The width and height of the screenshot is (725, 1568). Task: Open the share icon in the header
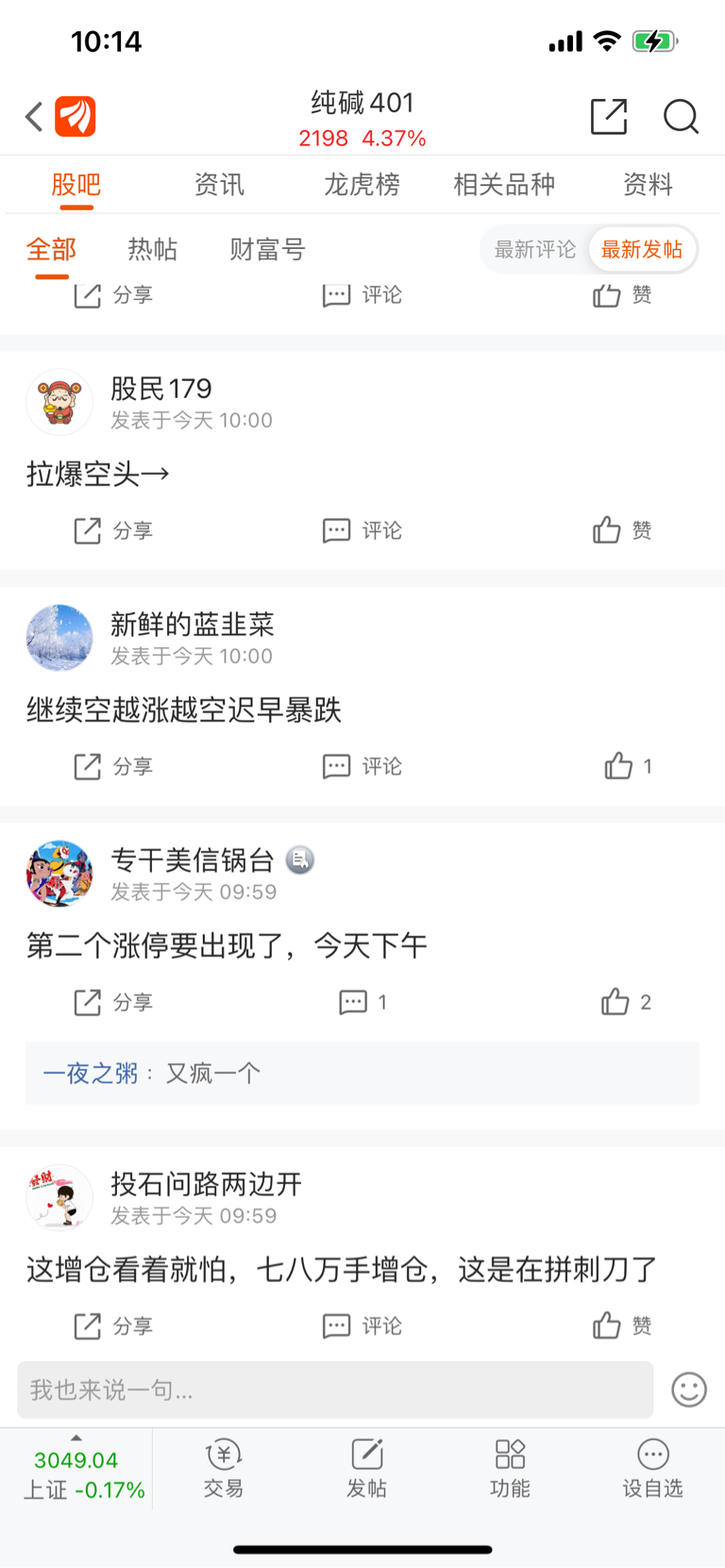(609, 116)
